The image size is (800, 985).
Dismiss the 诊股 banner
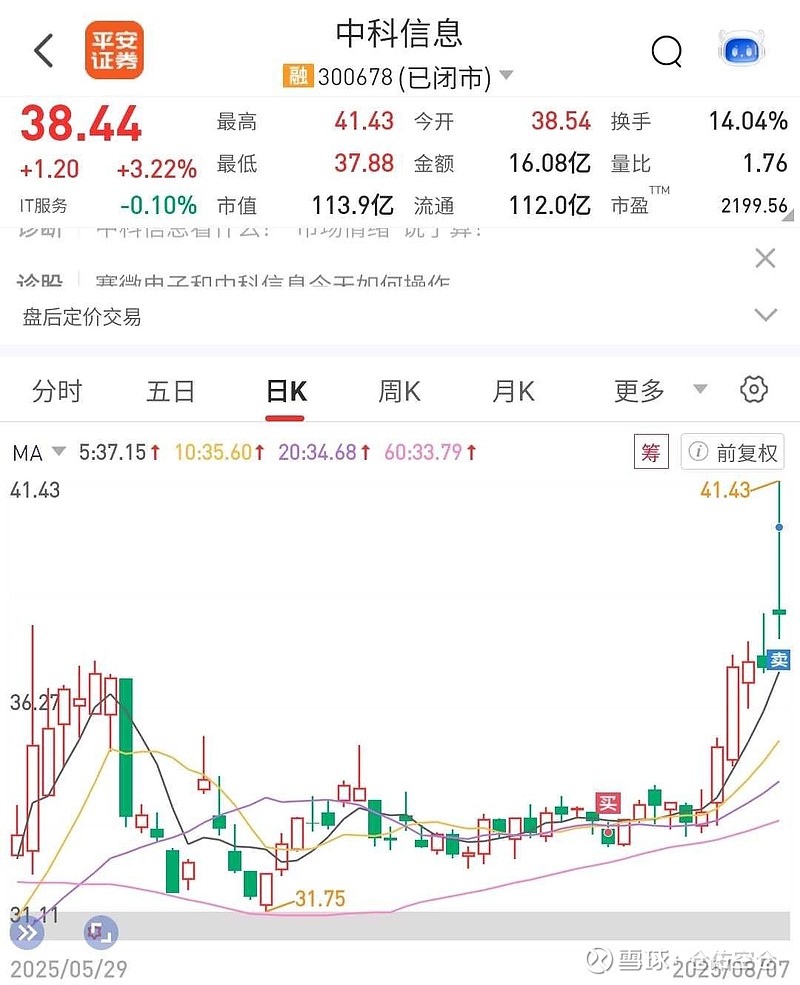pyautogui.click(x=765, y=259)
